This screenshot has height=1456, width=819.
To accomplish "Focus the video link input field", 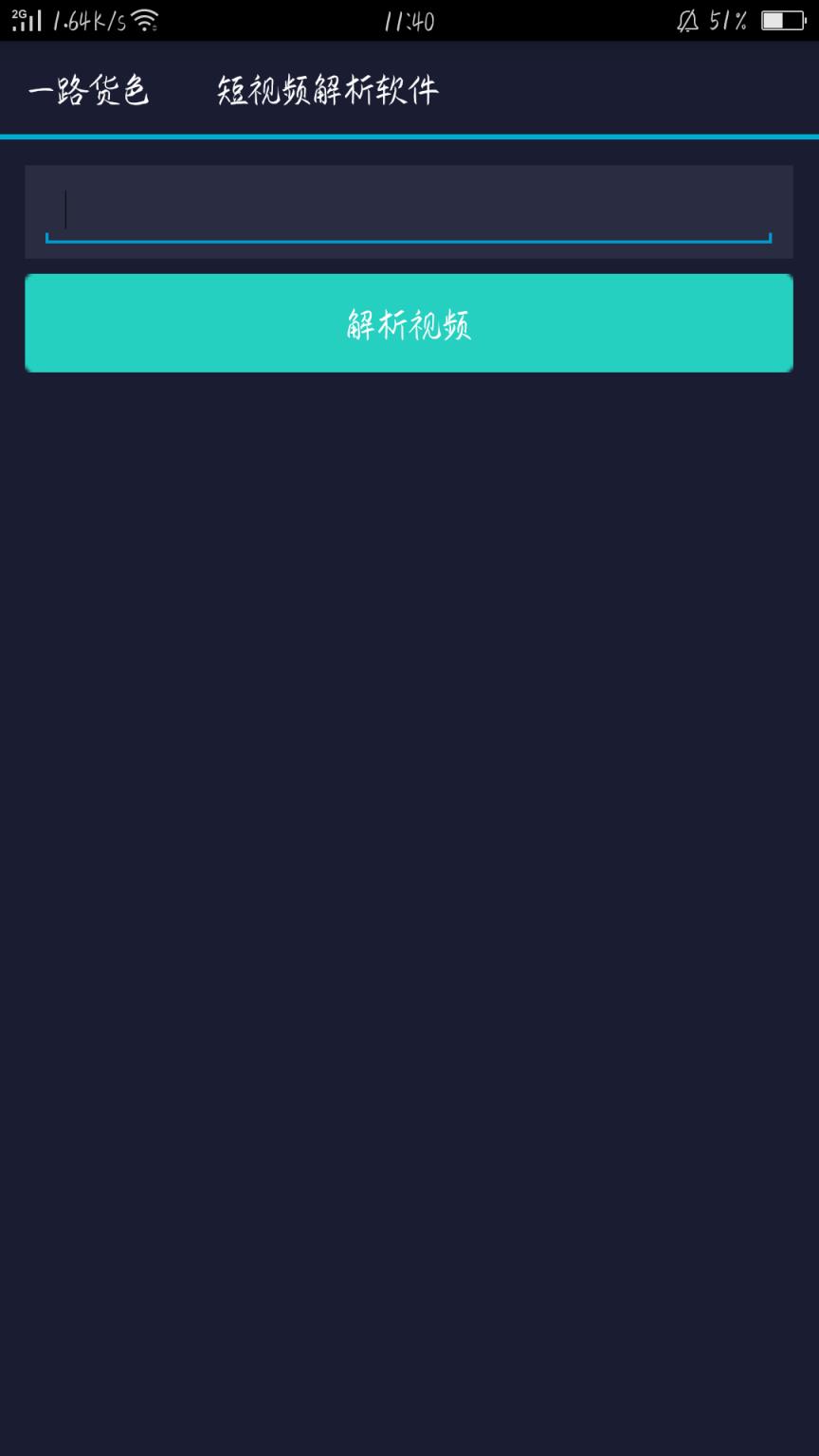I will (x=409, y=211).
